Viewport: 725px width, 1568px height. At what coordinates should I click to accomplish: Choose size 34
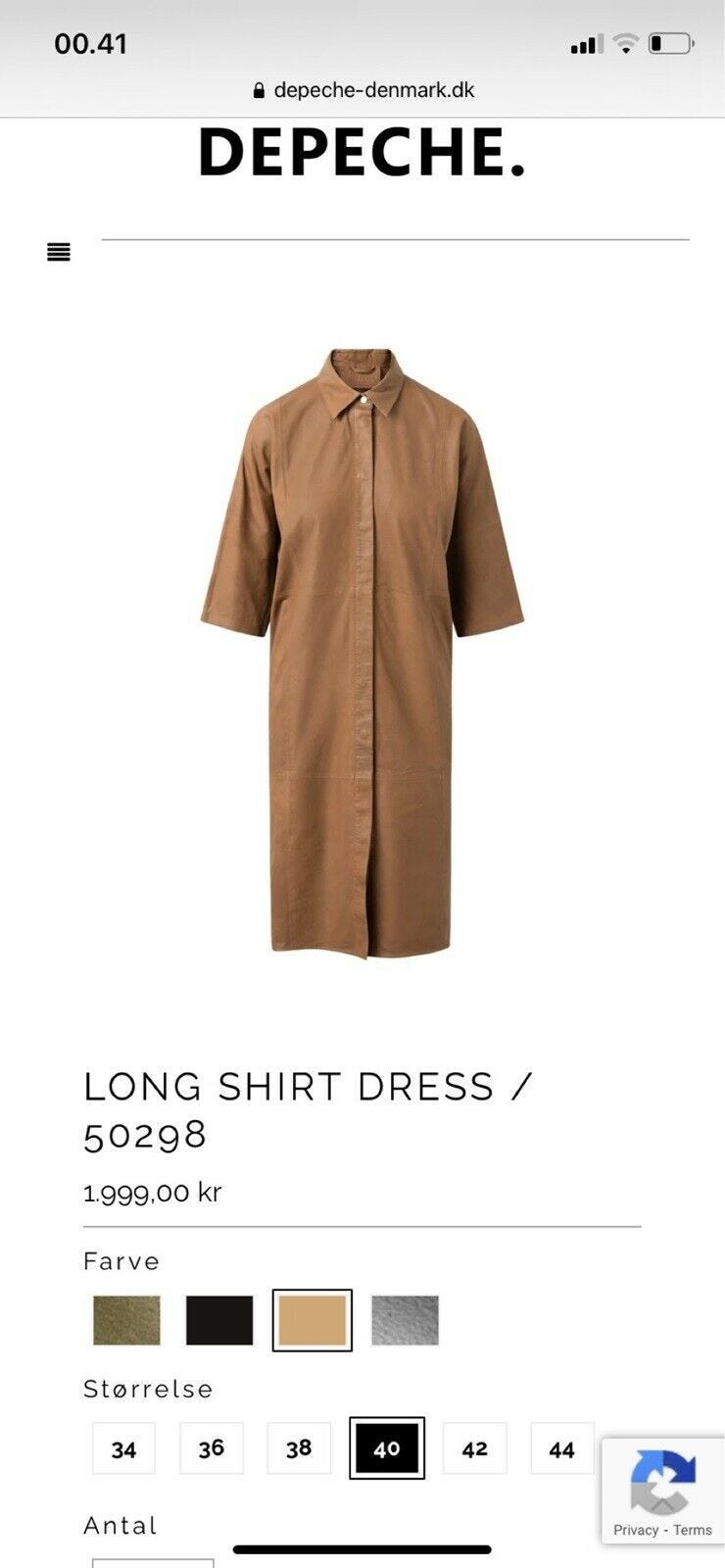[x=123, y=1448]
